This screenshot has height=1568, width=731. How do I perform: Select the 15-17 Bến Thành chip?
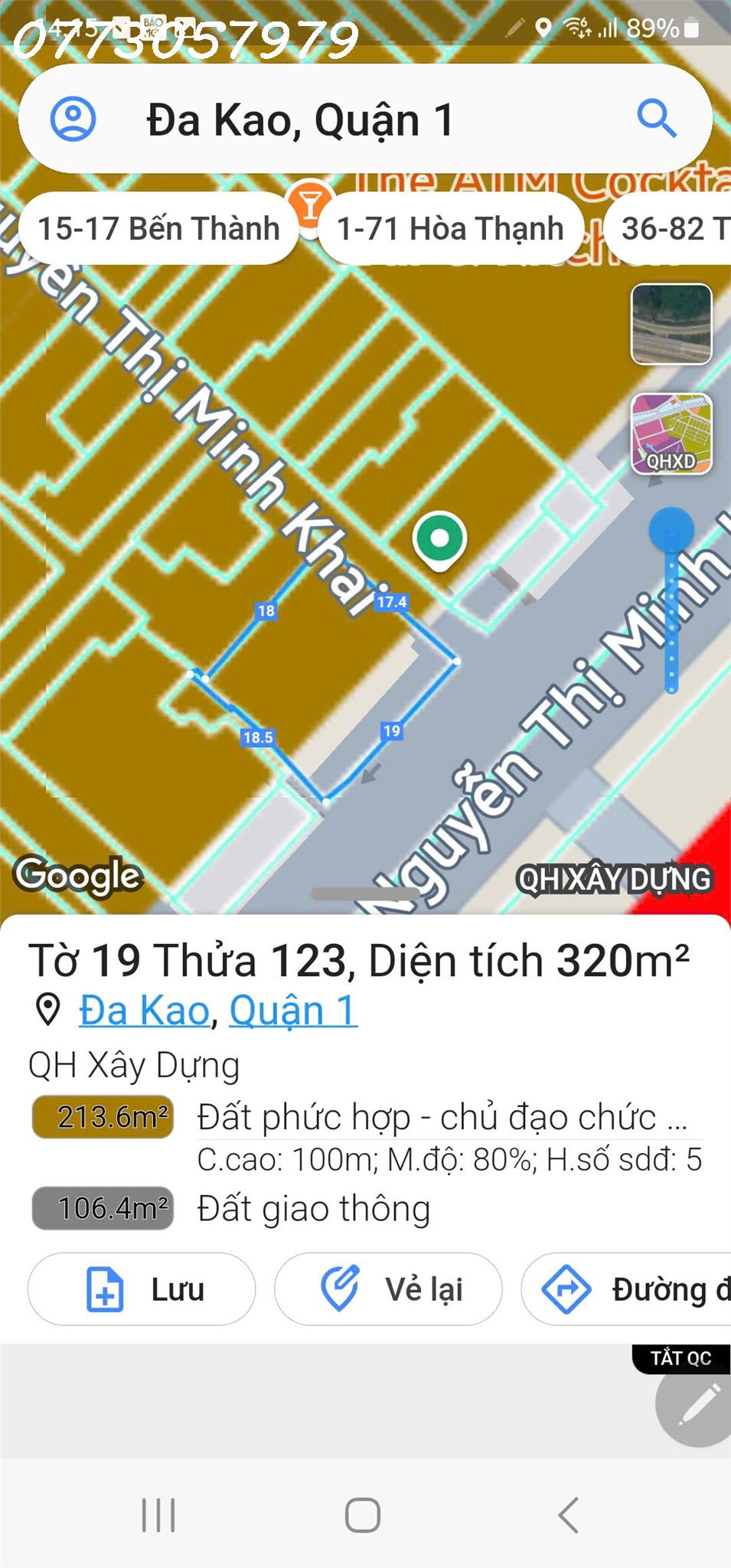tap(158, 228)
